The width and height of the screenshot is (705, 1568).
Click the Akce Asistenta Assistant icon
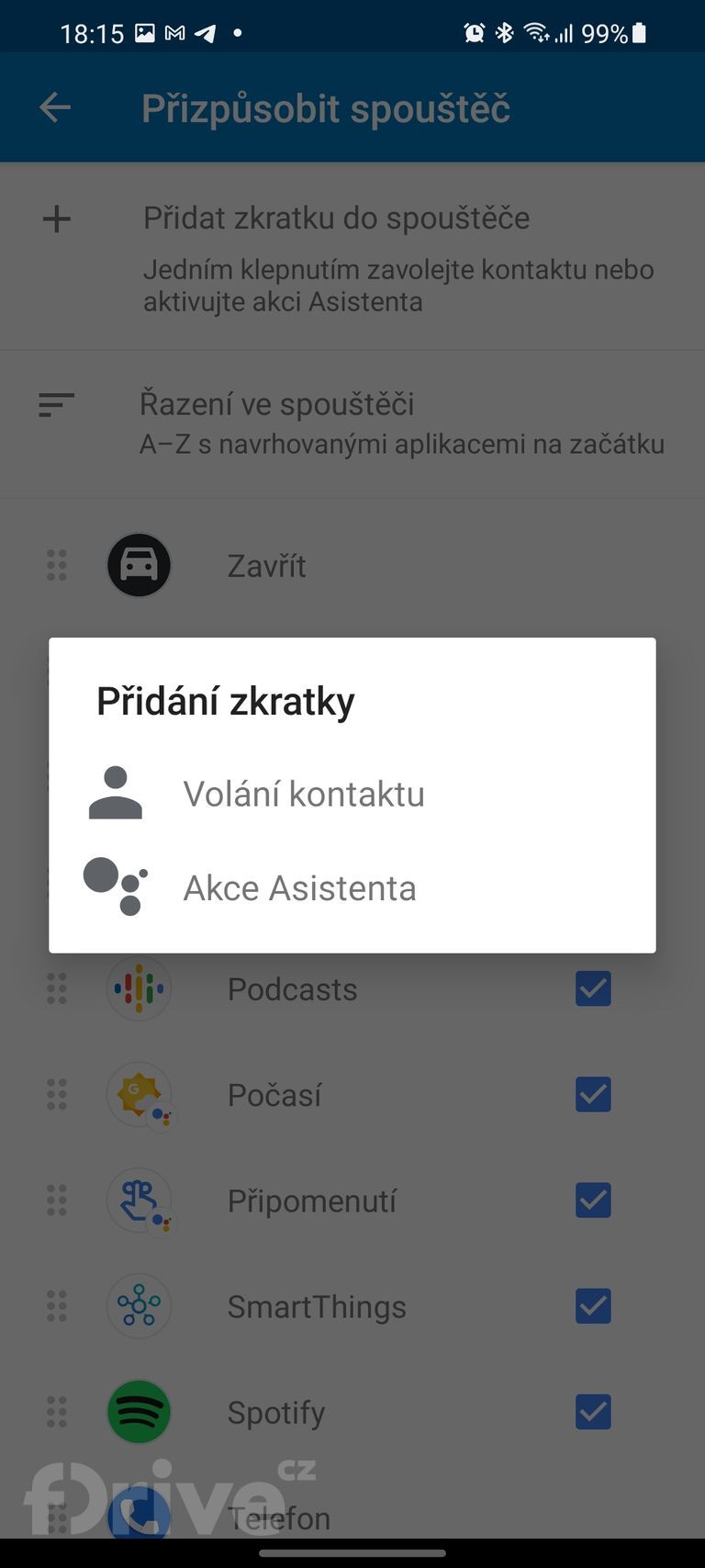[115, 886]
